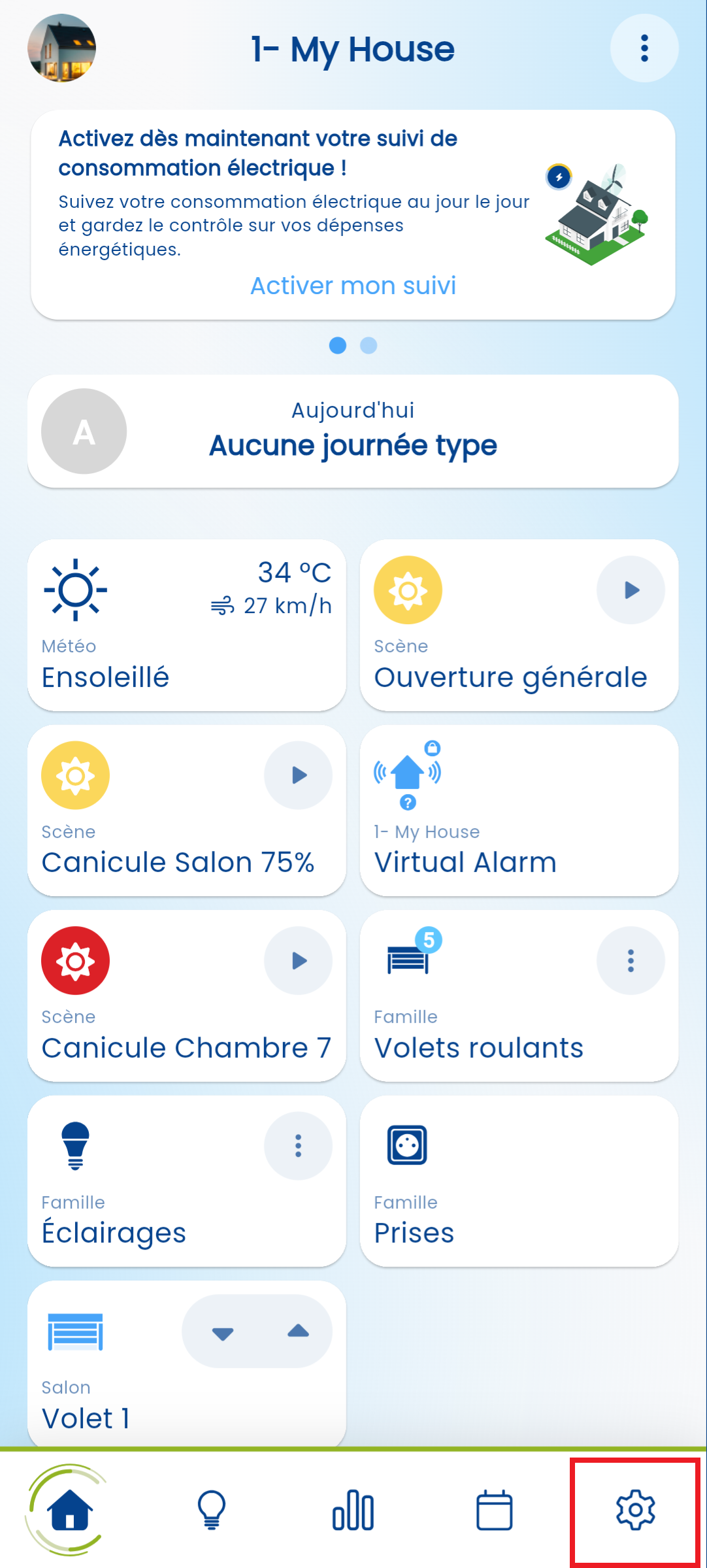This screenshot has height=1568, width=707.
Task: Go to the home tab
Action: 70,1510
